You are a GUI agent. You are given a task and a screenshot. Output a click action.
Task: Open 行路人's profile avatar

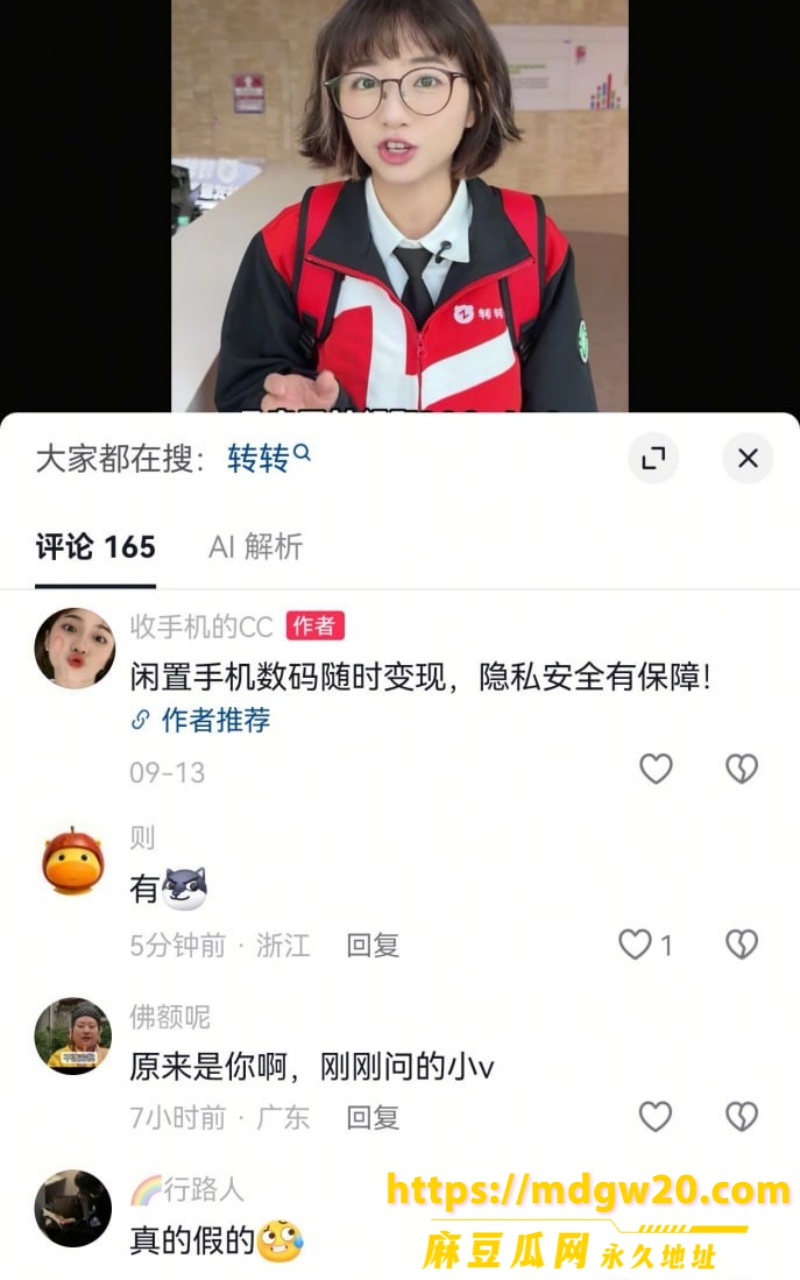pyautogui.click(x=73, y=1208)
